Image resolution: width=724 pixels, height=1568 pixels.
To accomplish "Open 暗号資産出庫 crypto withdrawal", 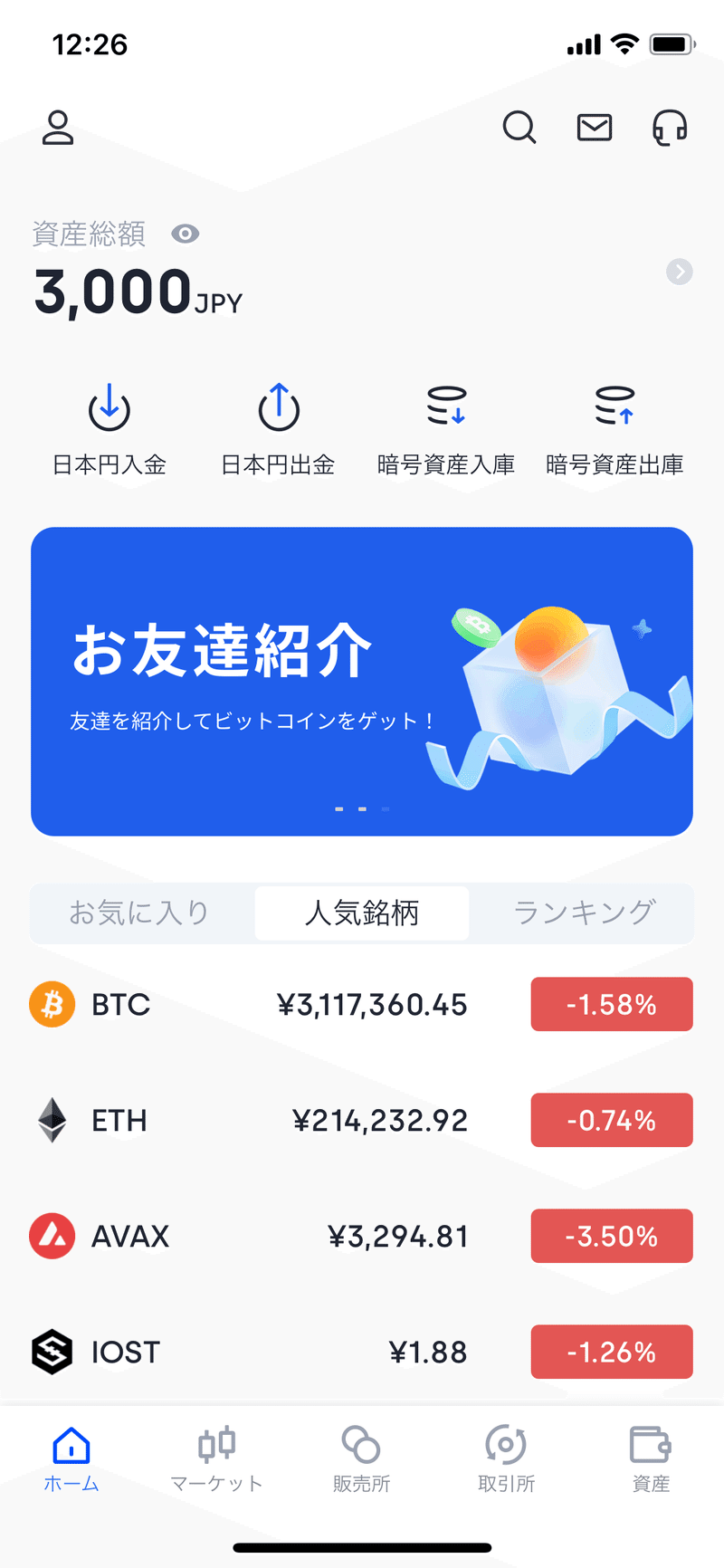I will [614, 429].
